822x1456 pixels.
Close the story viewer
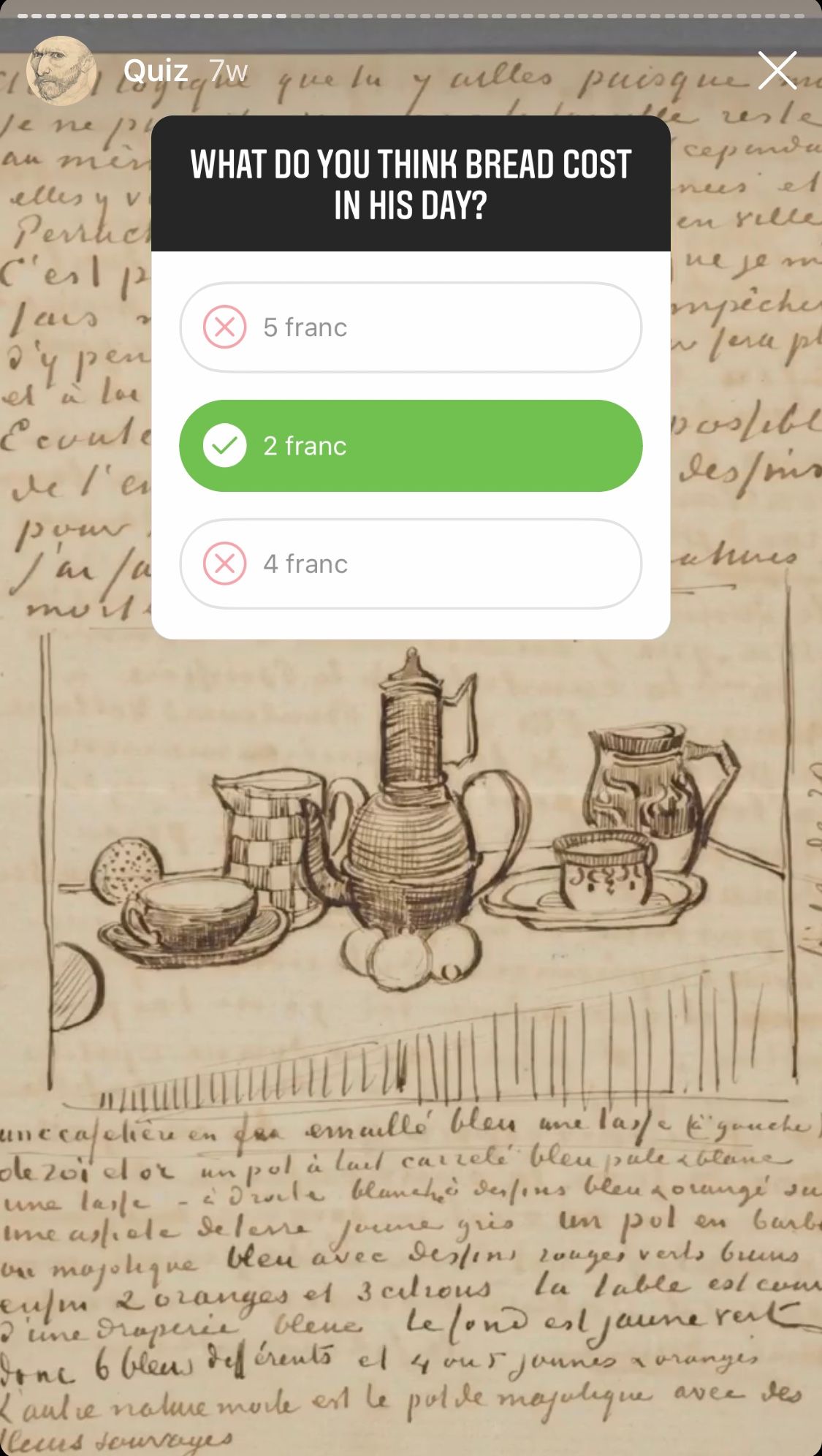(777, 71)
